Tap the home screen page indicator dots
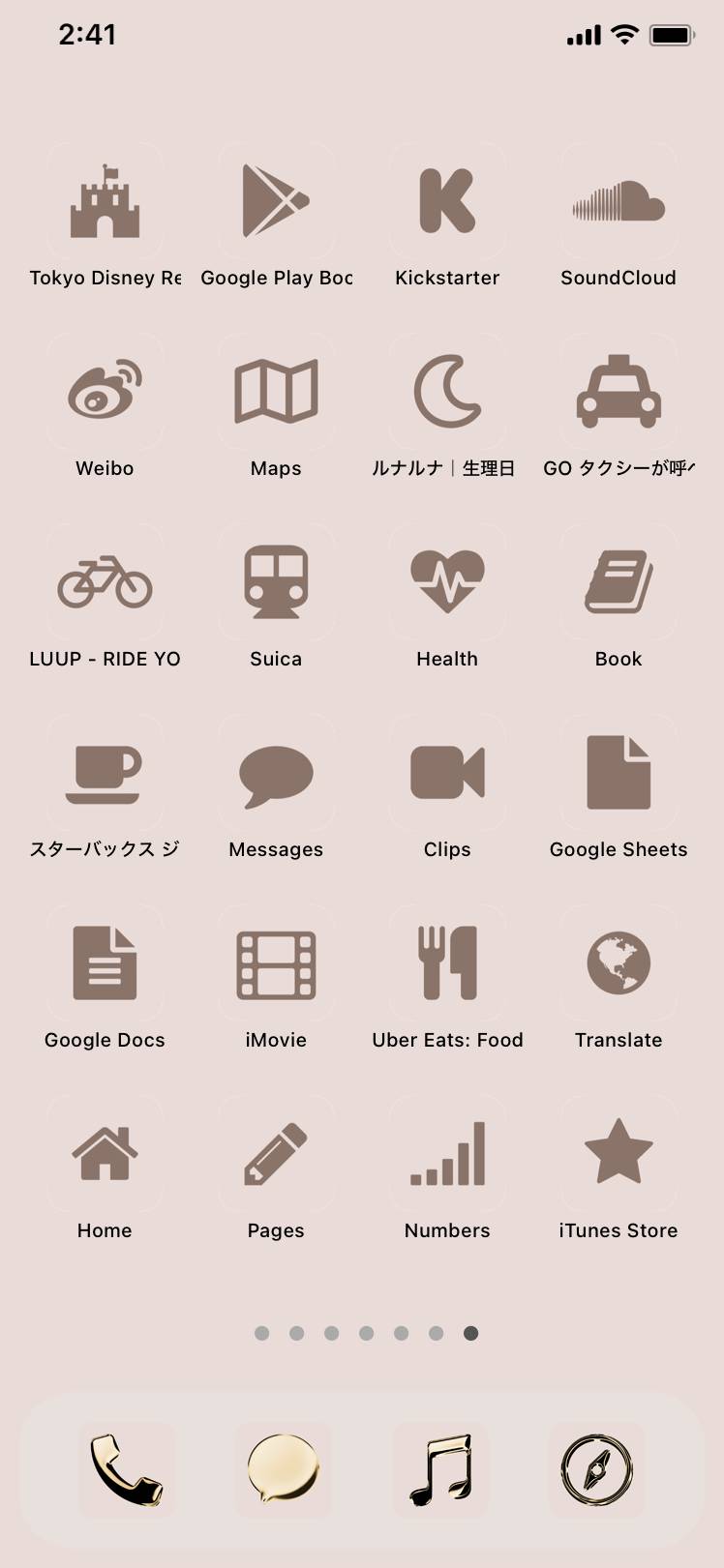The width and height of the screenshot is (724, 1568). 366,1333
